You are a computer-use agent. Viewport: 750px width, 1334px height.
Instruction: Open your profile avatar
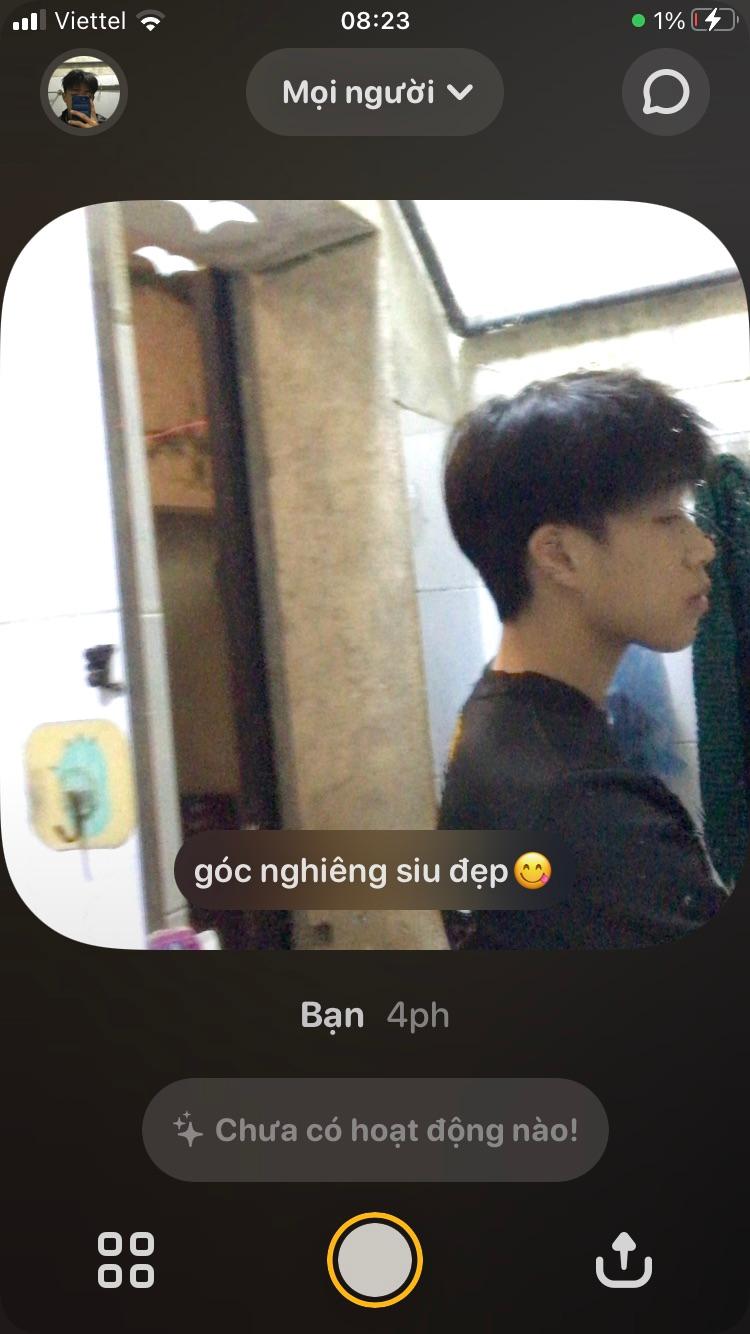coord(84,92)
